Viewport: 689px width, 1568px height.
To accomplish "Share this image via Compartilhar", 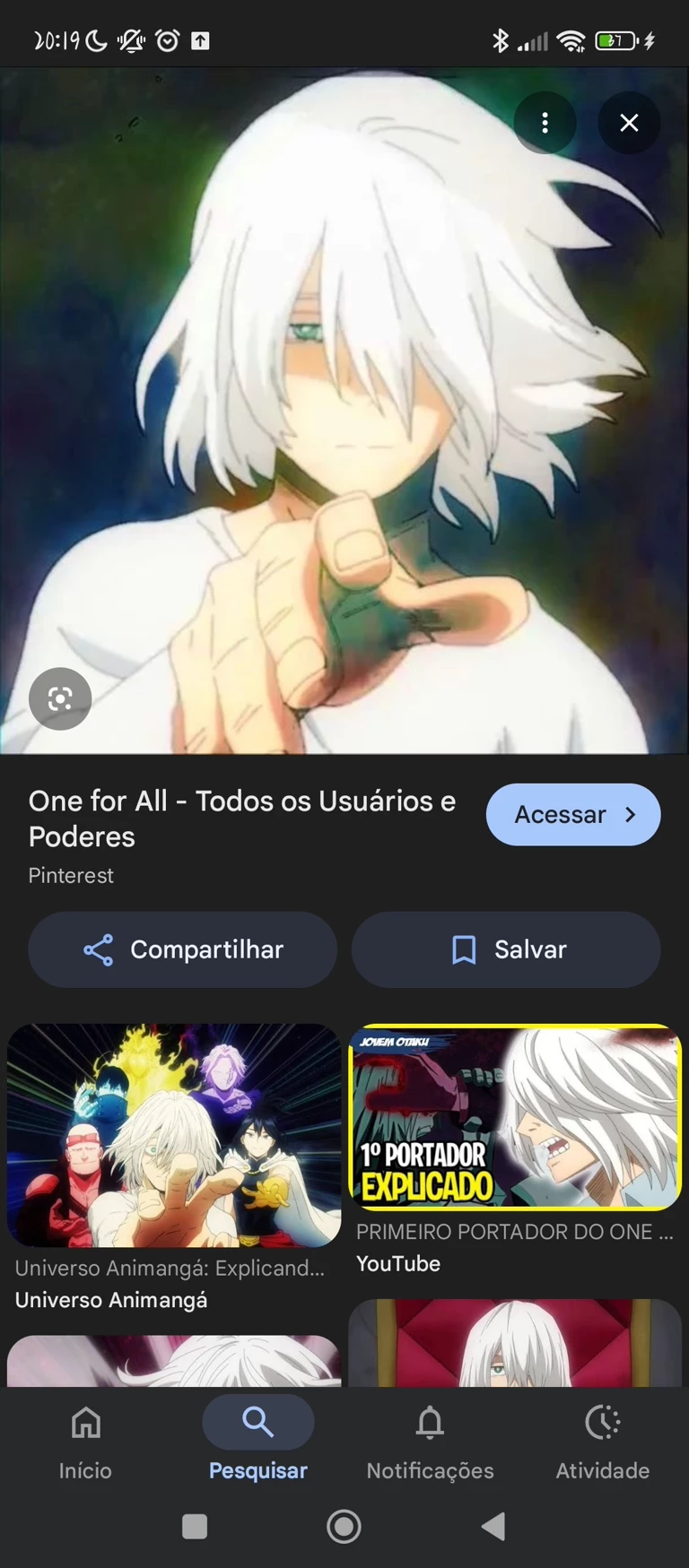I will [x=183, y=949].
